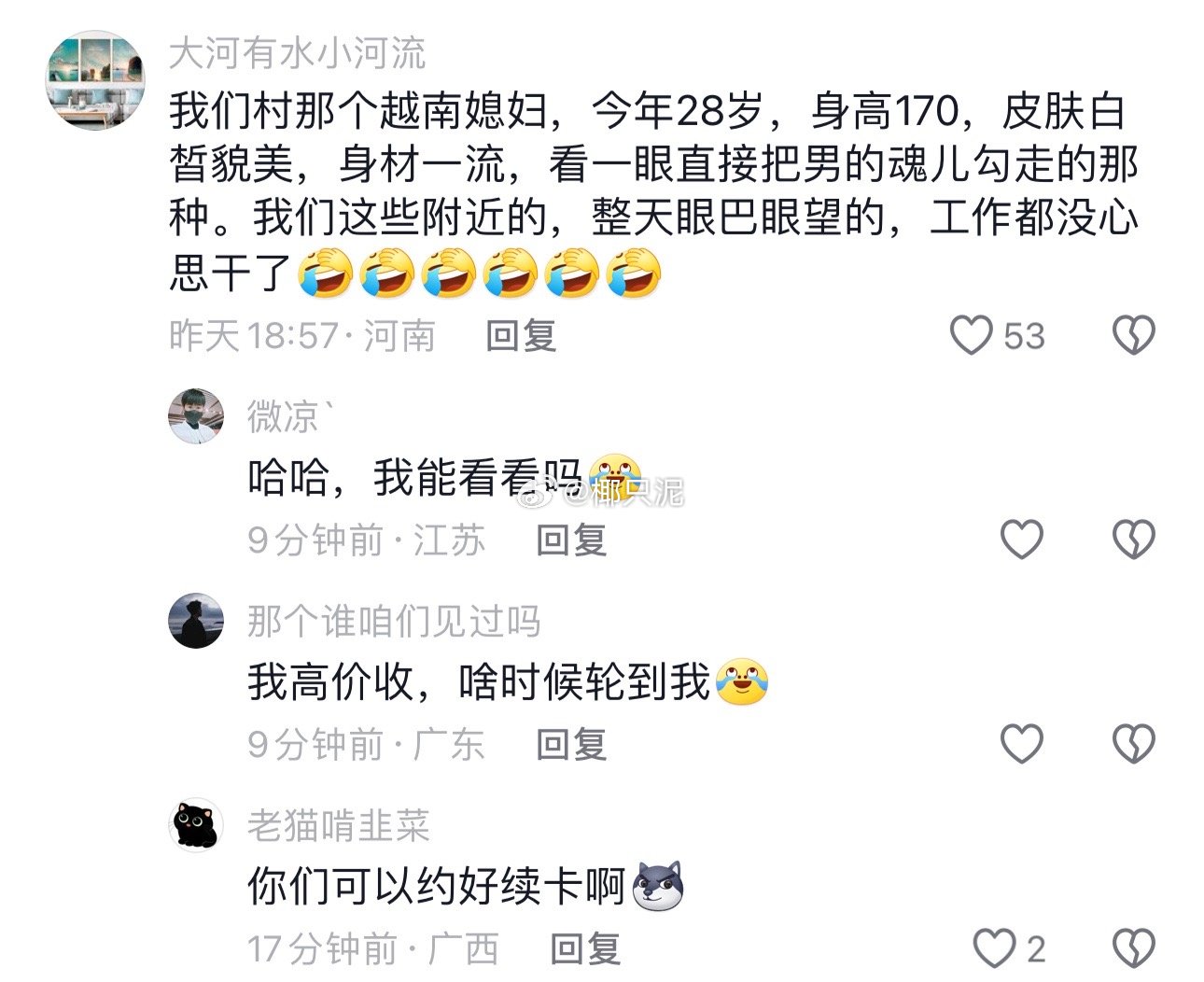This screenshot has width=1204, height=982.
Task: Reply to 老猫啃韭菜's comment
Action: [585, 949]
